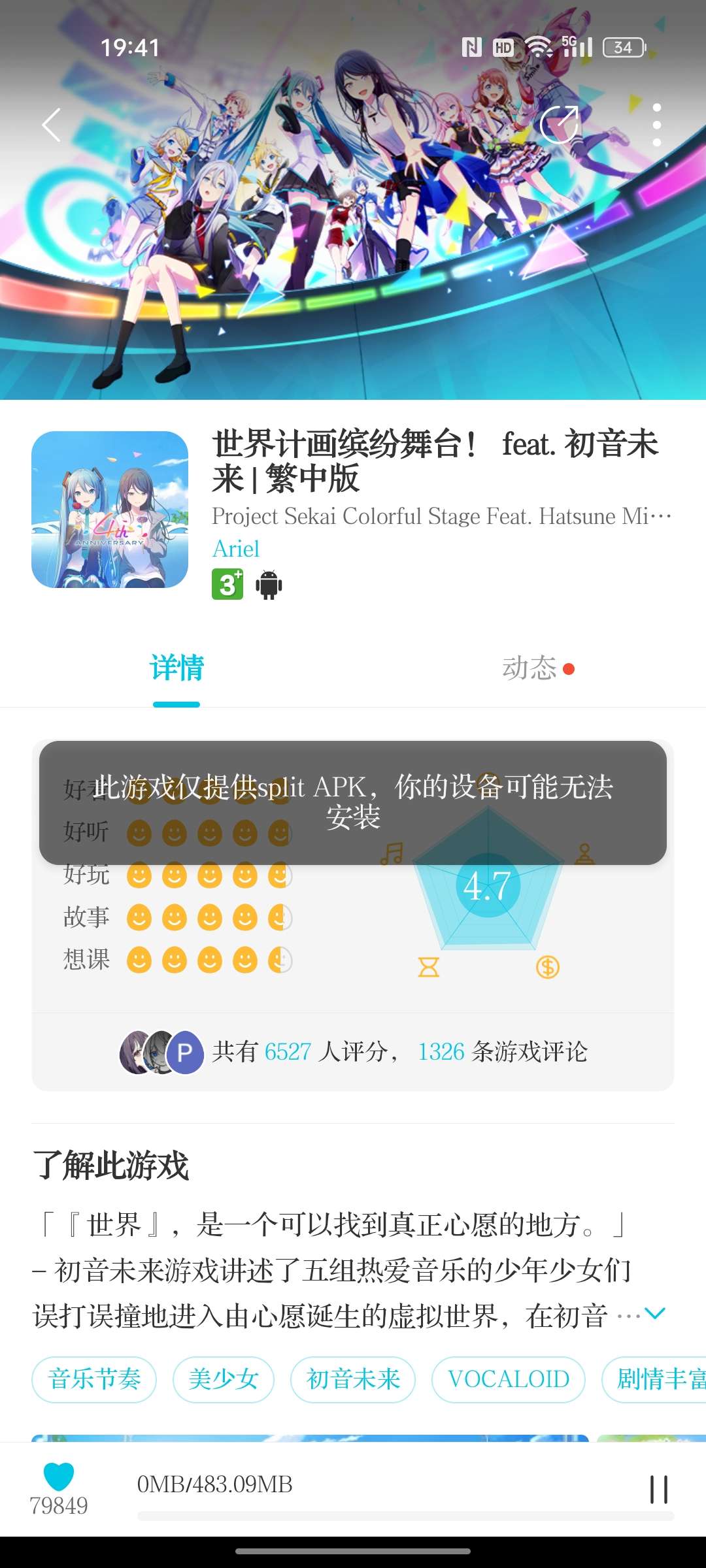Select the 详情 tab

point(176,668)
